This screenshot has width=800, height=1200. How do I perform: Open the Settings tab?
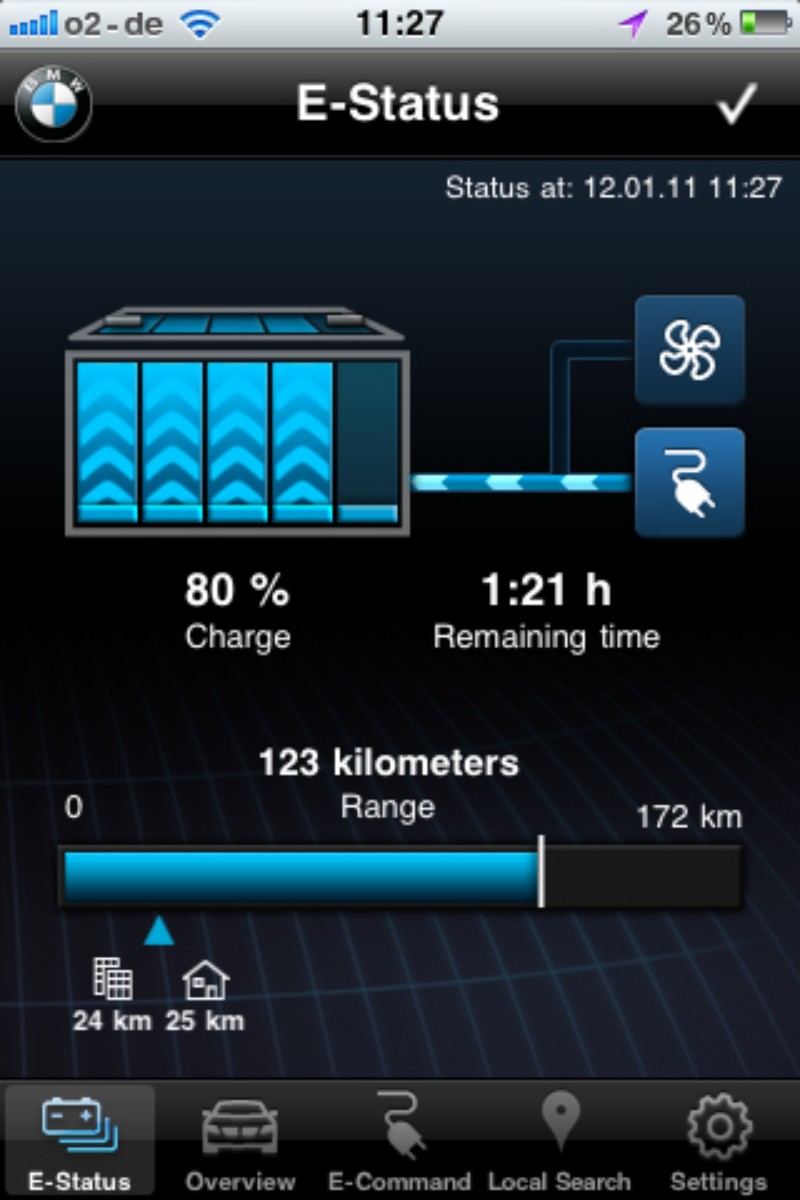718,1142
